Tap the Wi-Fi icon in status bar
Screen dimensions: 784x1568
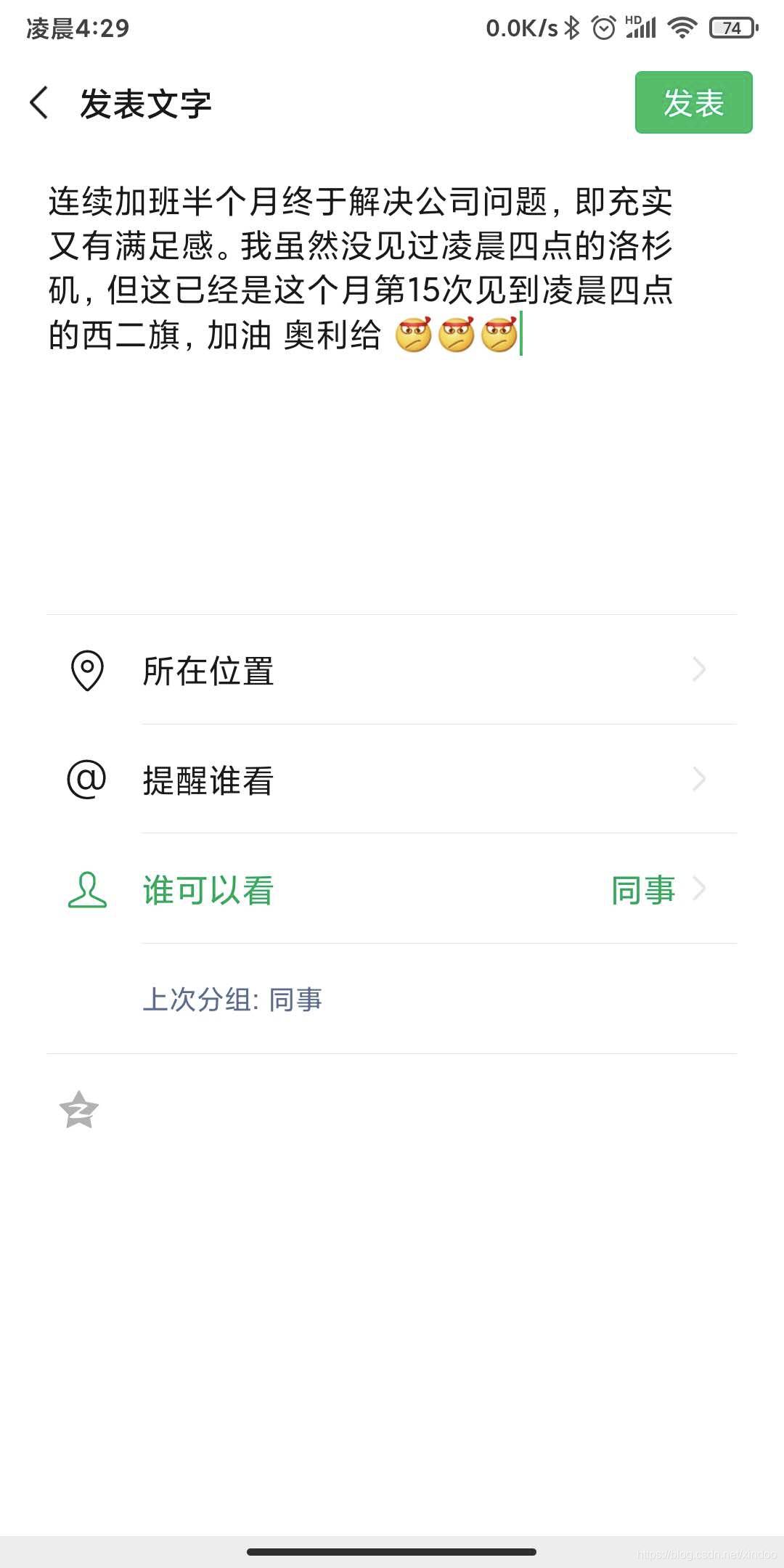tap(683, 26)
